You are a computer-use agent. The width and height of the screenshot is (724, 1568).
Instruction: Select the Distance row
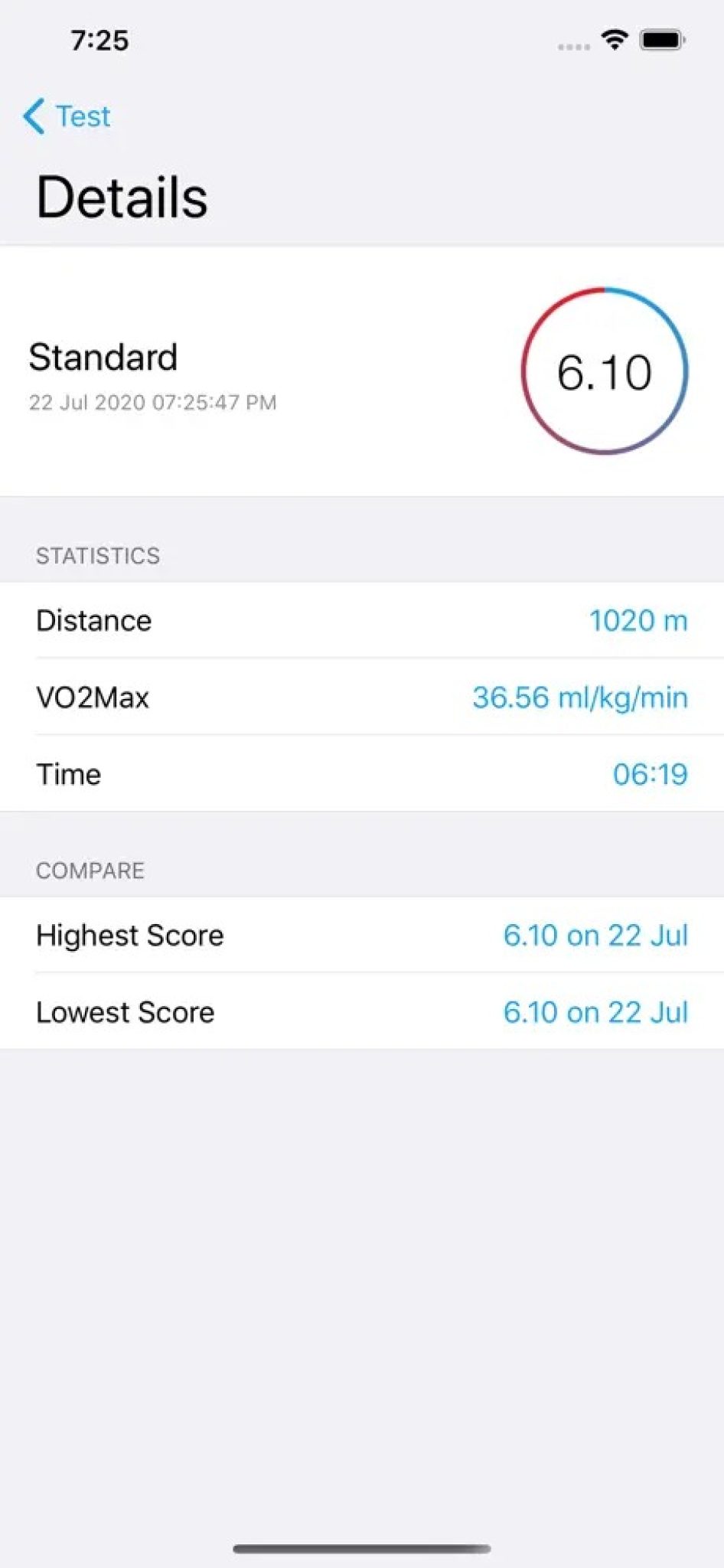[x=362, y=621]
